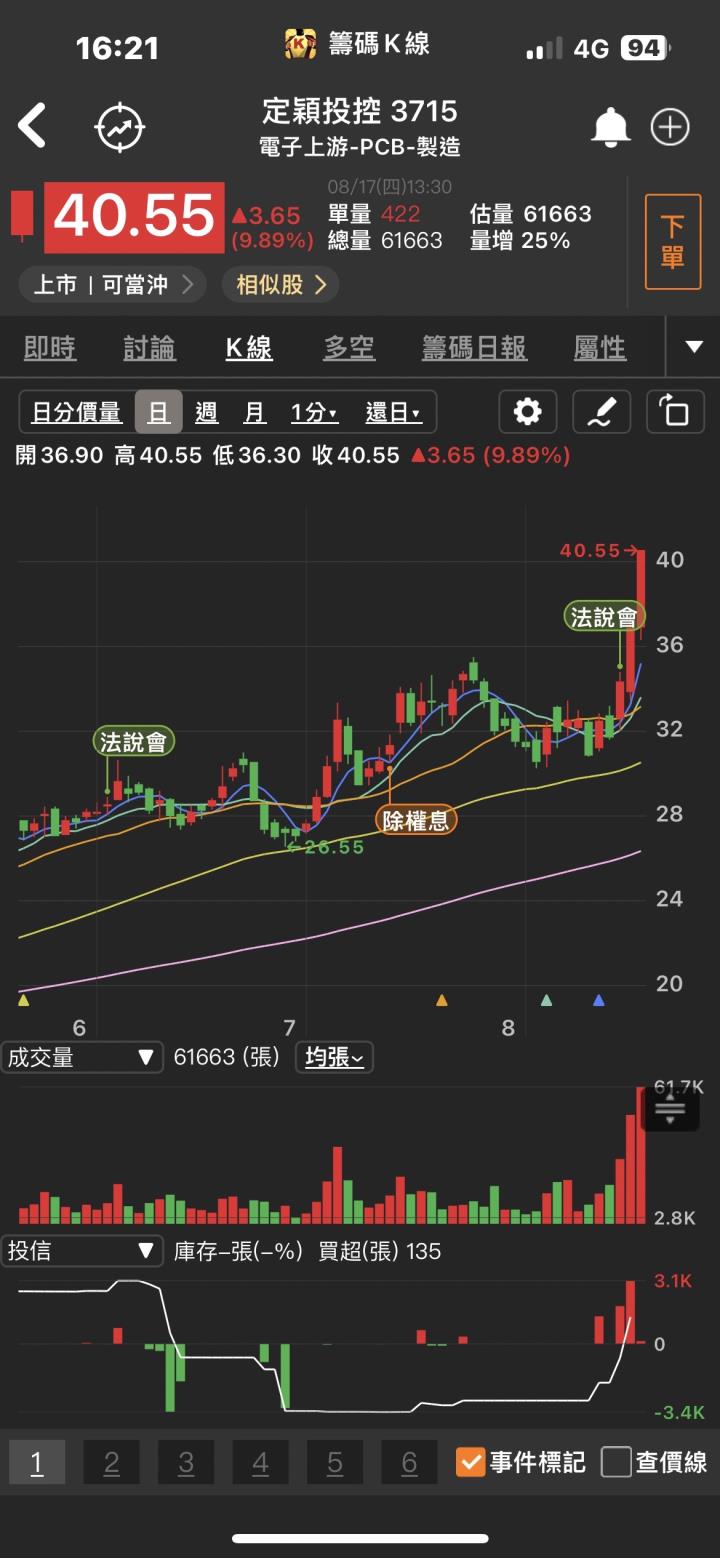Tap the orange 下單 order button
The image size is (720, 1558).
click(x=673, y=240)
